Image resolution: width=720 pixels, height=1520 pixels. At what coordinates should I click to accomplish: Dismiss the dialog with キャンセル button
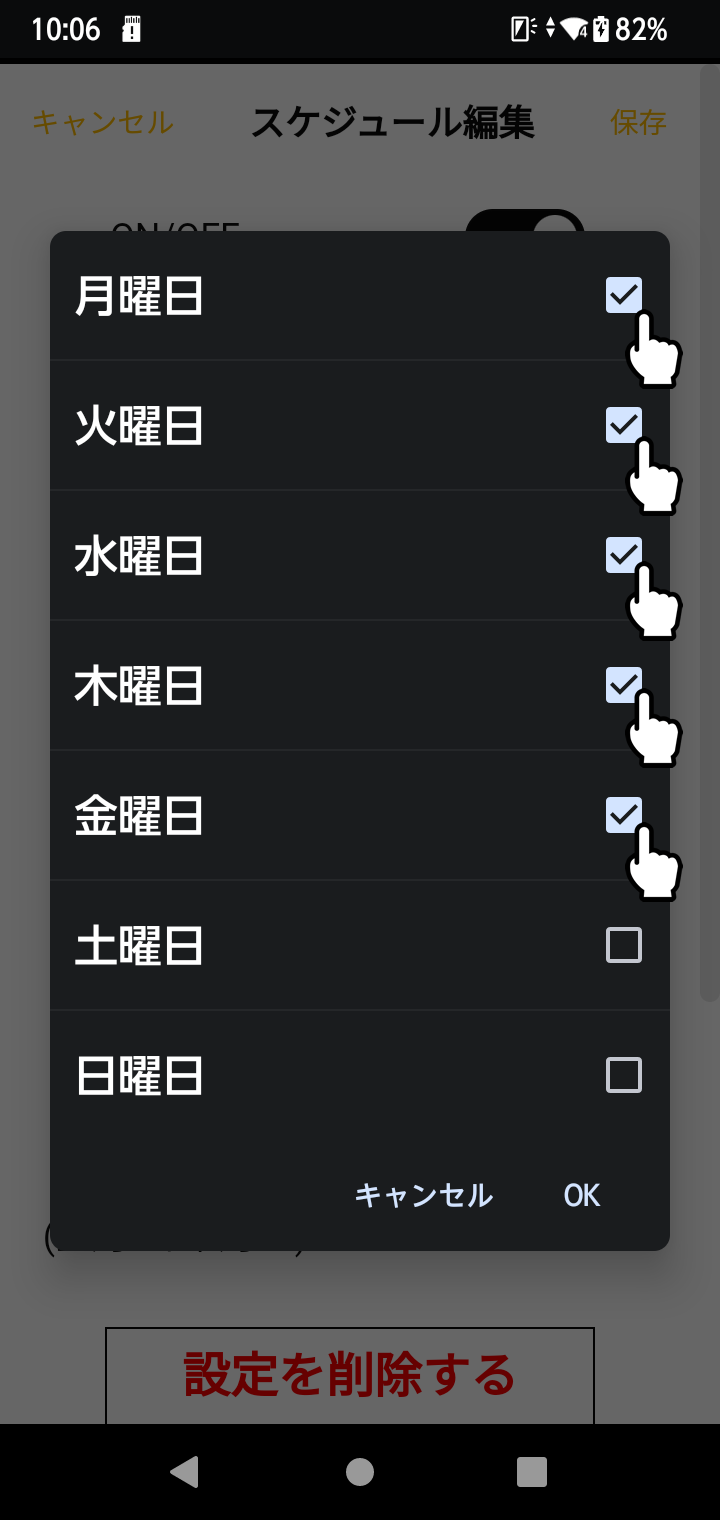(424, 1195)
